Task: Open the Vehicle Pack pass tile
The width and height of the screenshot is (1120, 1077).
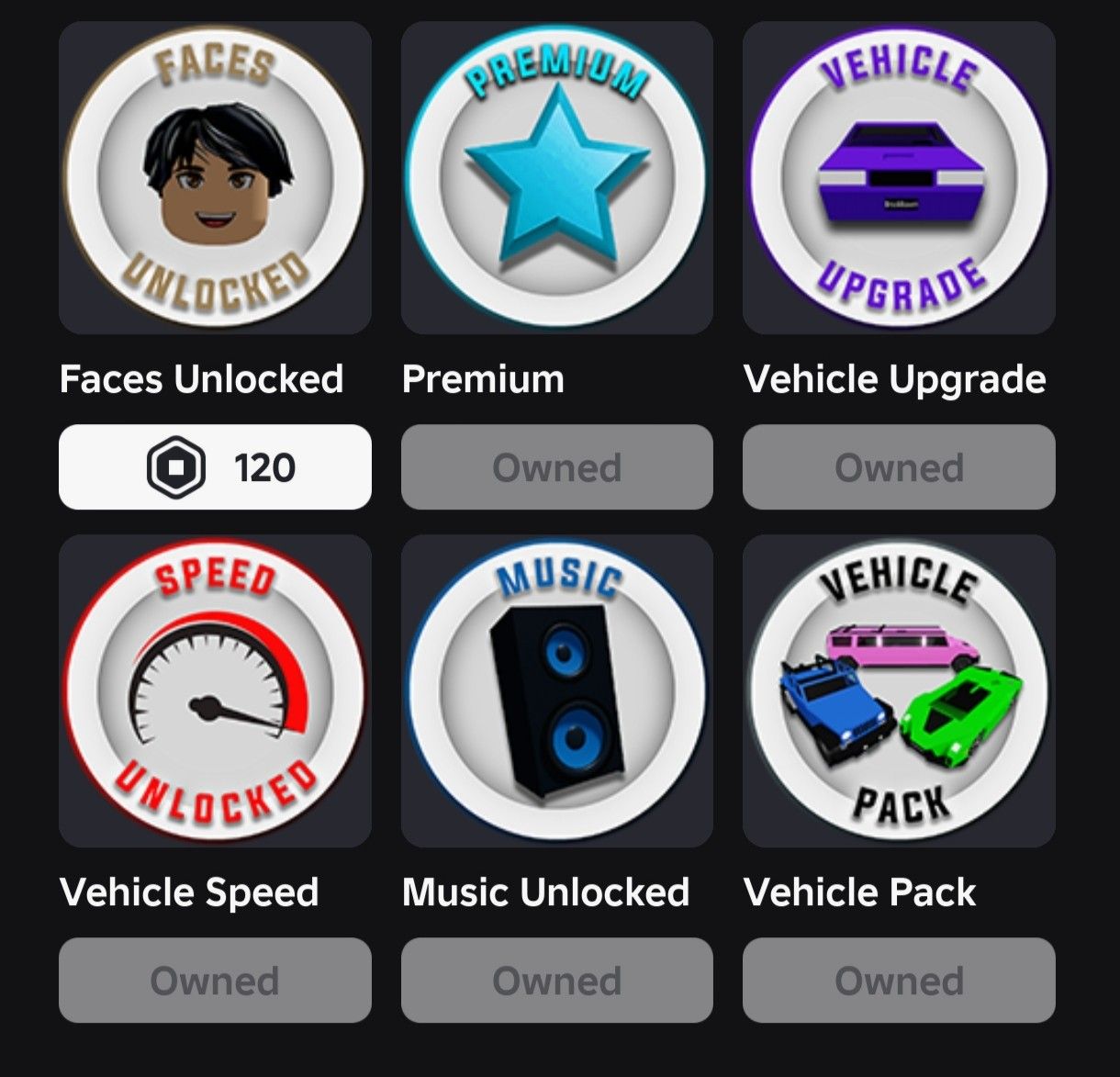Action: pyautogui.click(x=899, y=690)
